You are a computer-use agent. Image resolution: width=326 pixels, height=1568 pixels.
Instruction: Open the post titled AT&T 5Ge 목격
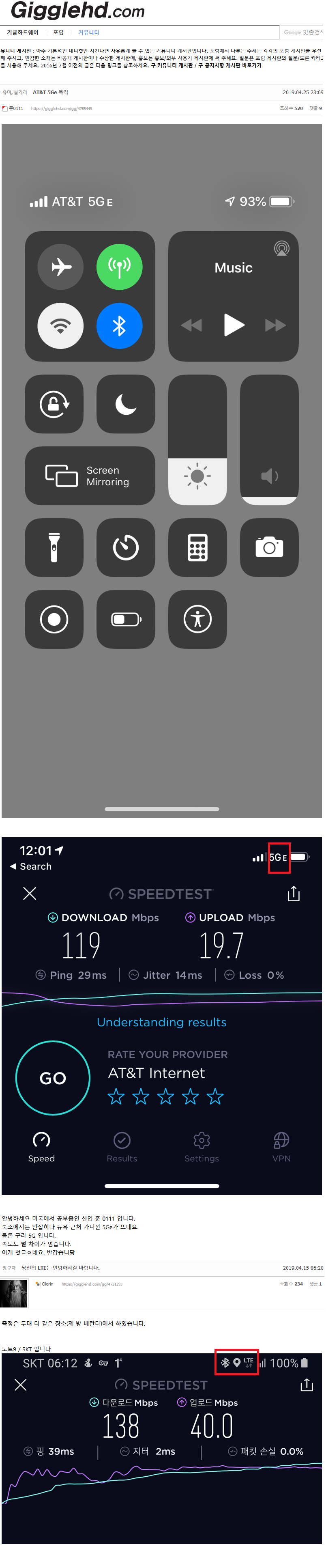point(50,93)
